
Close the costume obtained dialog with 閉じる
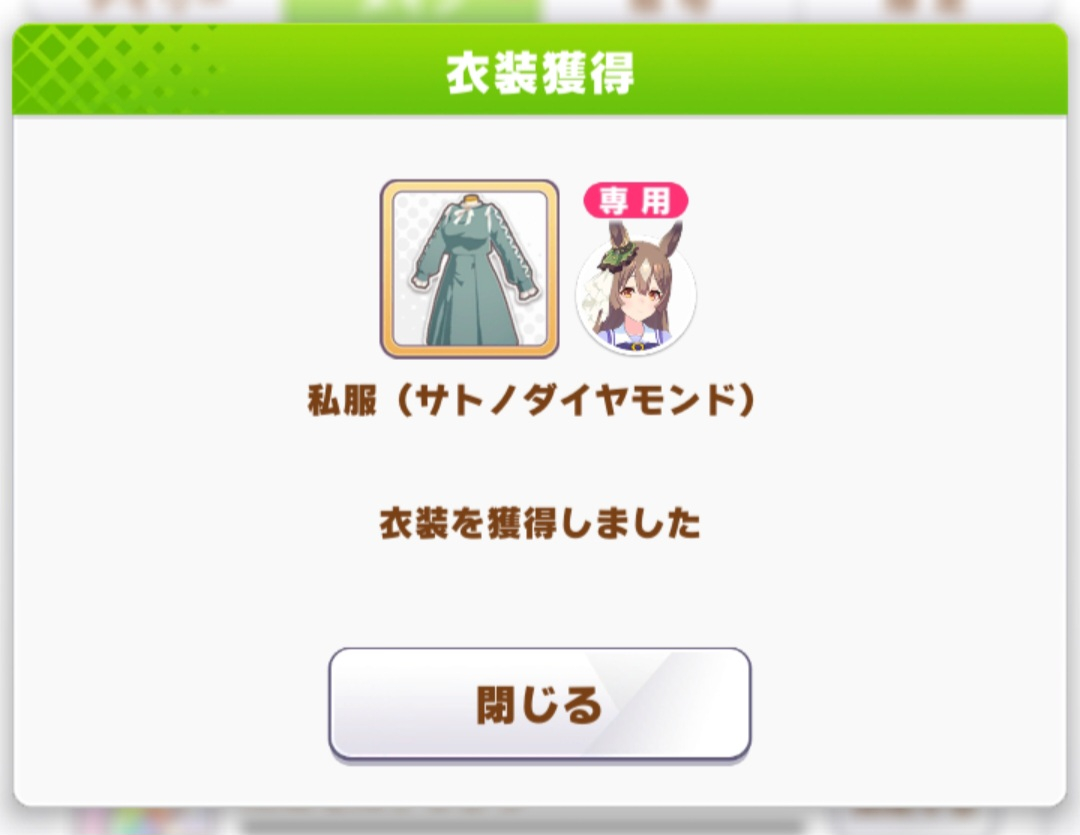tap(539, 704)
